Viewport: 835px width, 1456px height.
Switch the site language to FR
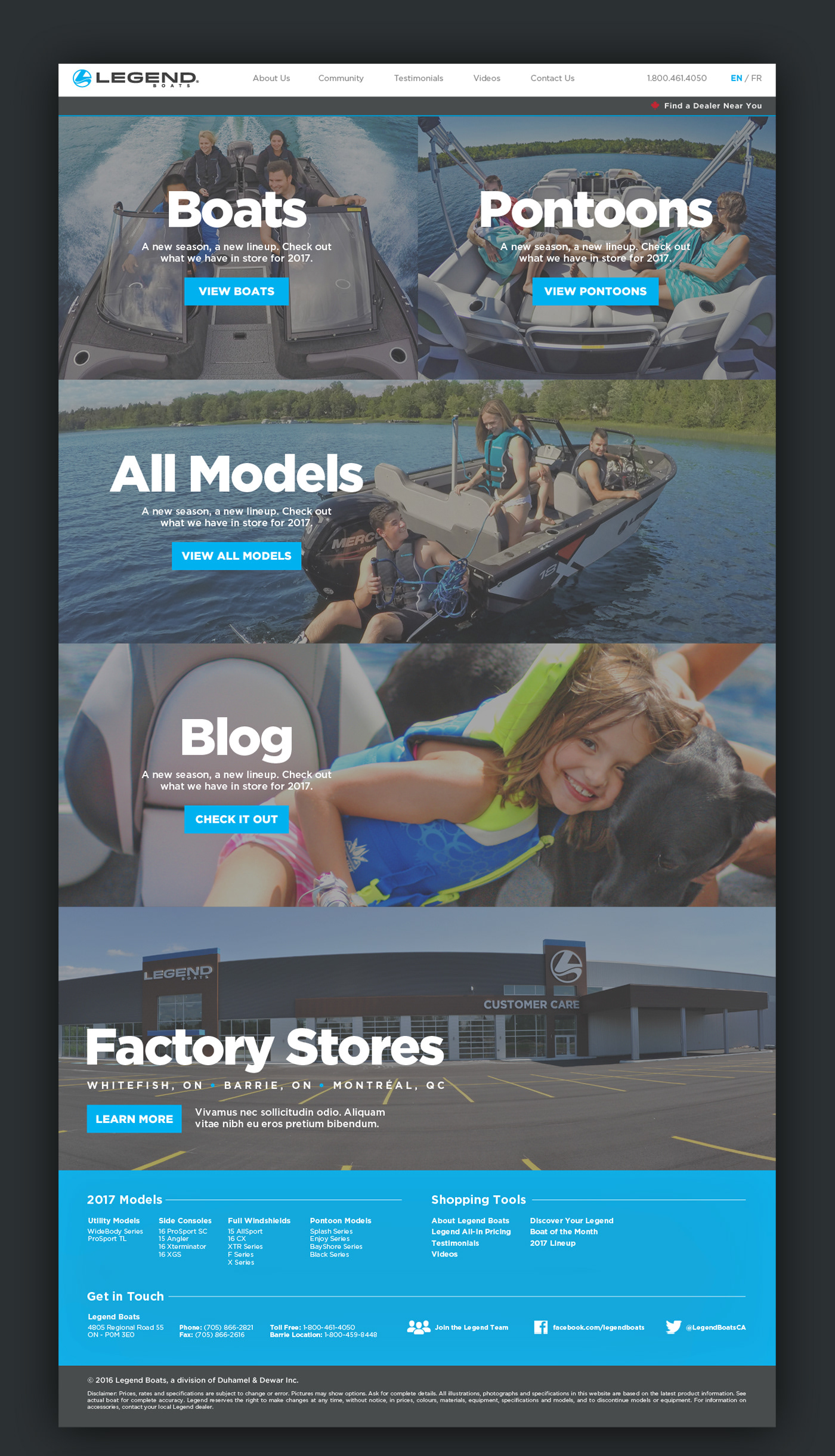756,78
